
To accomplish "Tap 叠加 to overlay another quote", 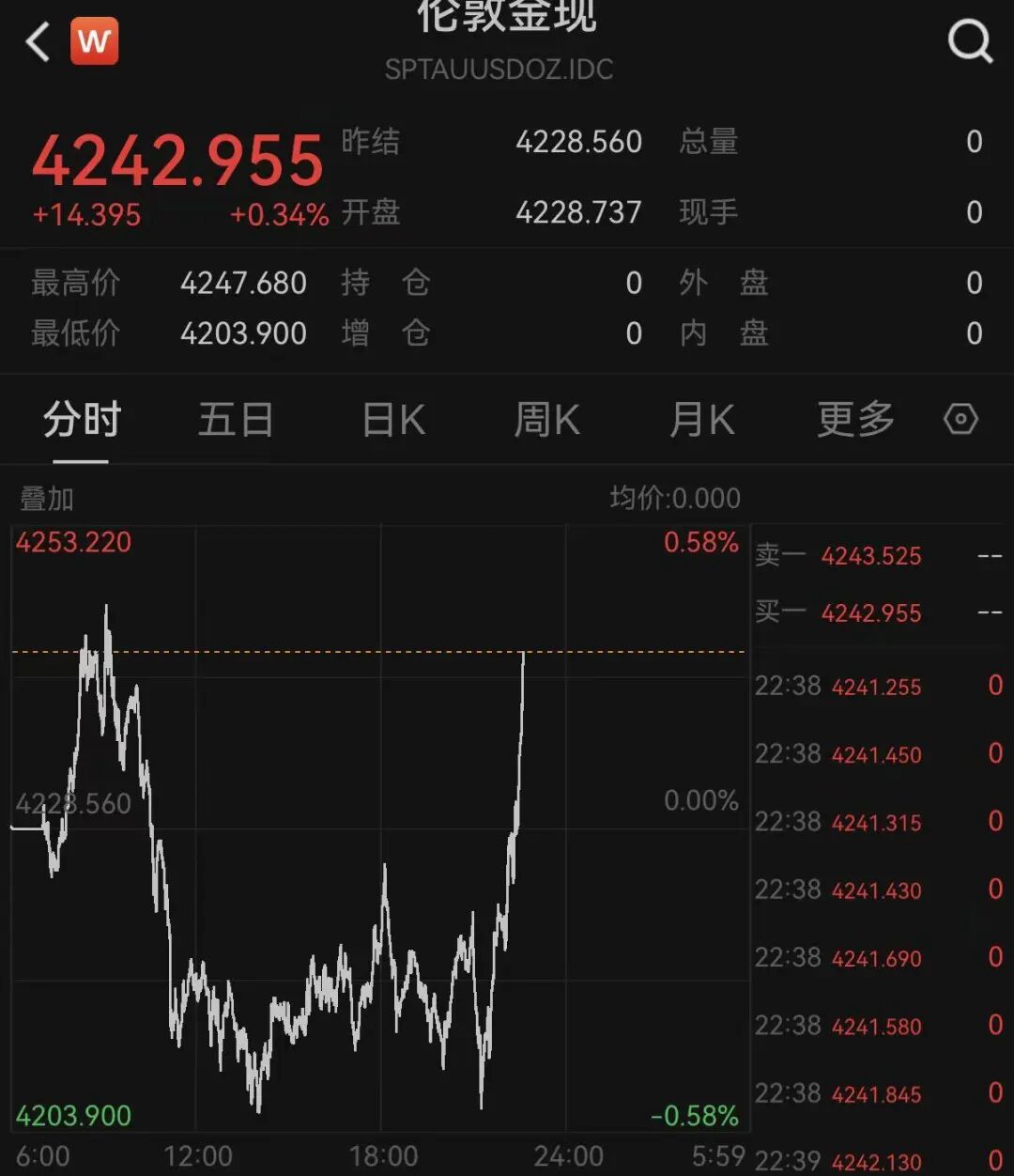I will click(x=46, y=499).
